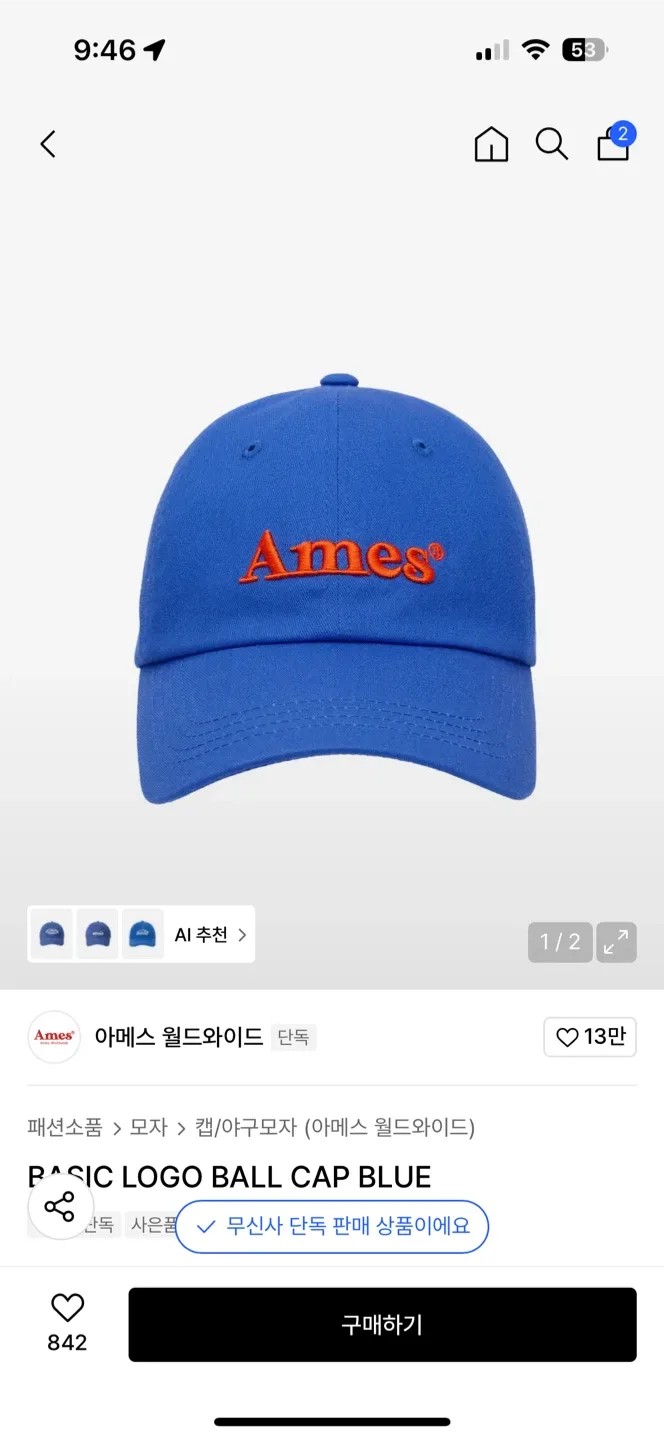The width and height of the screenshot is (664, 1440).
Task: Like this product with the 842 heart
Action: point(67,1309)
